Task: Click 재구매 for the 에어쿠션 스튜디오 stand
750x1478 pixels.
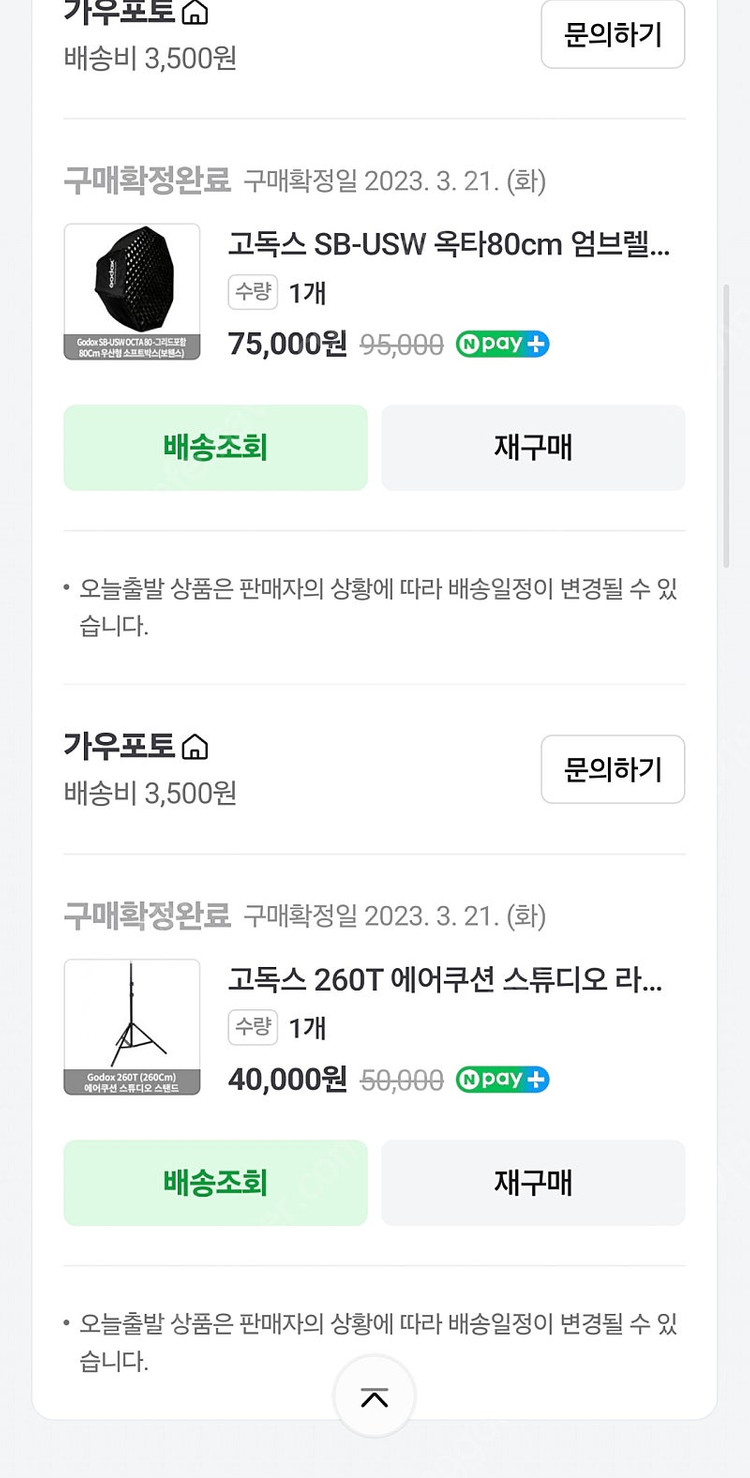Action: [533, 1182]
